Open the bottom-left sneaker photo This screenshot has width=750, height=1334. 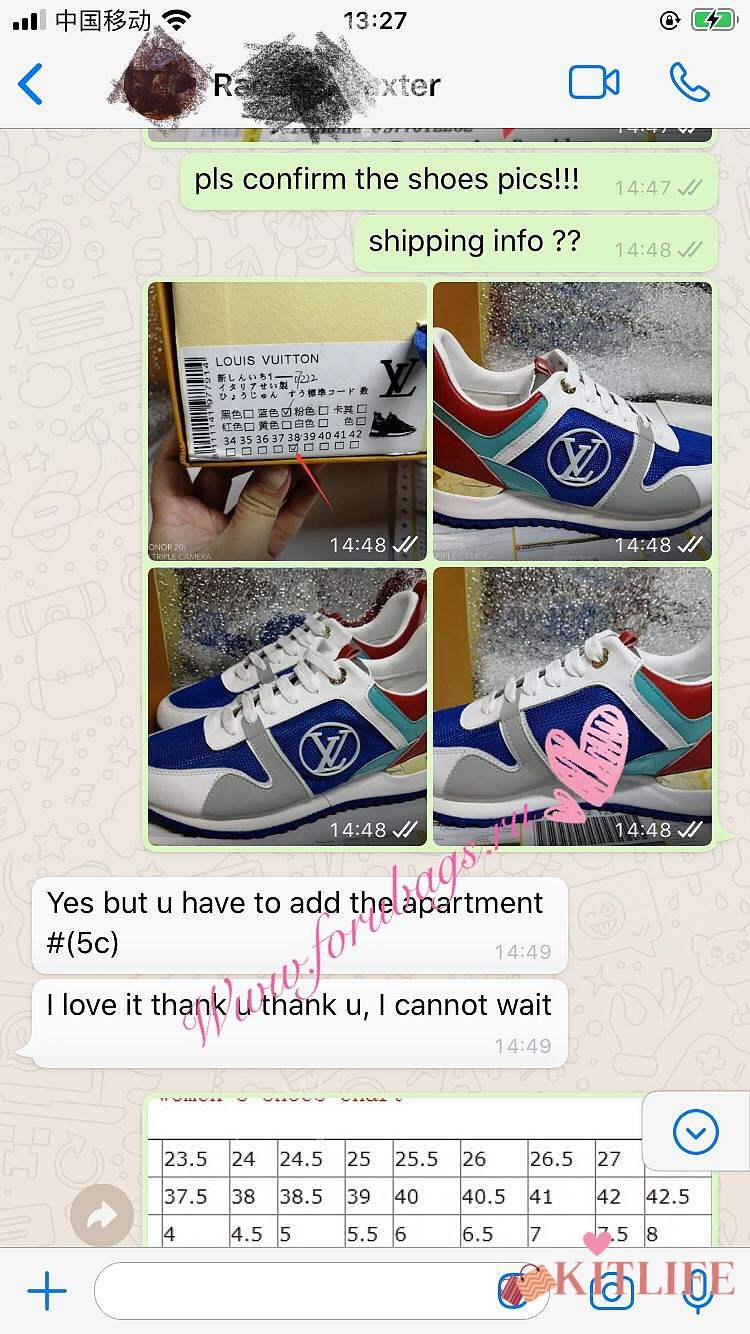pos(288,706)
